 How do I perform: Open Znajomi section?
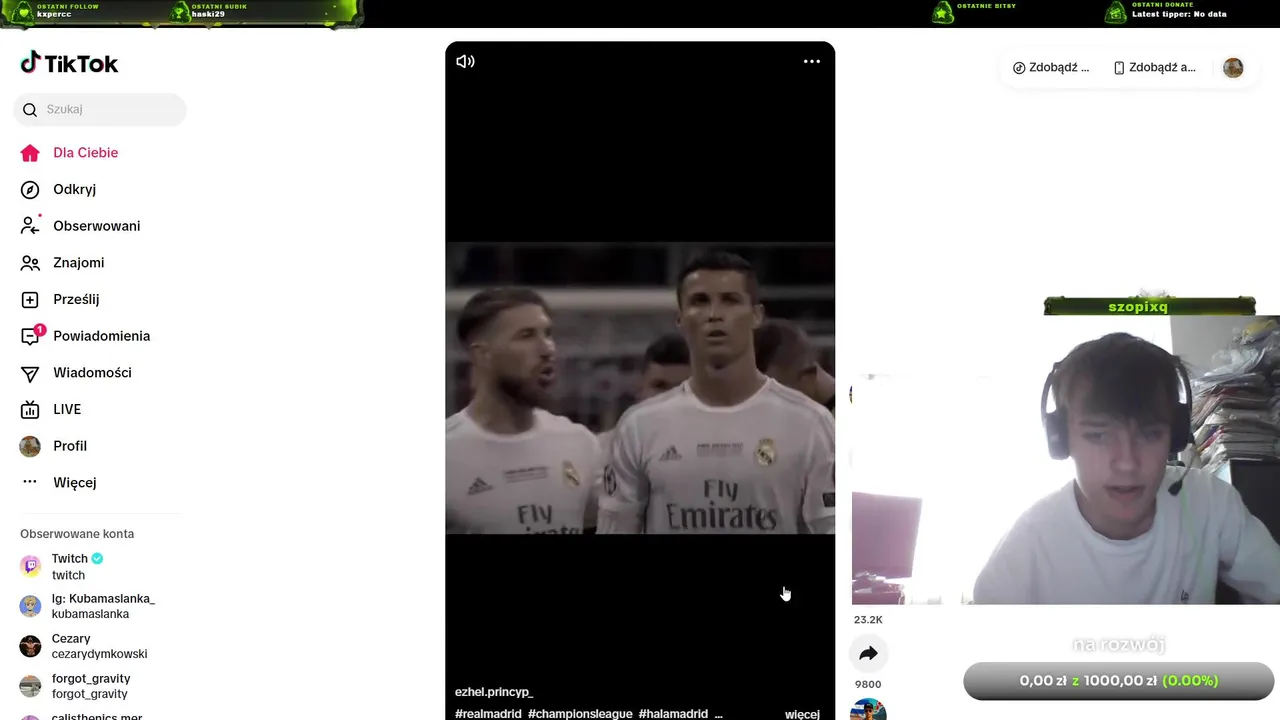pyautogui.click(x=78, y=263)
